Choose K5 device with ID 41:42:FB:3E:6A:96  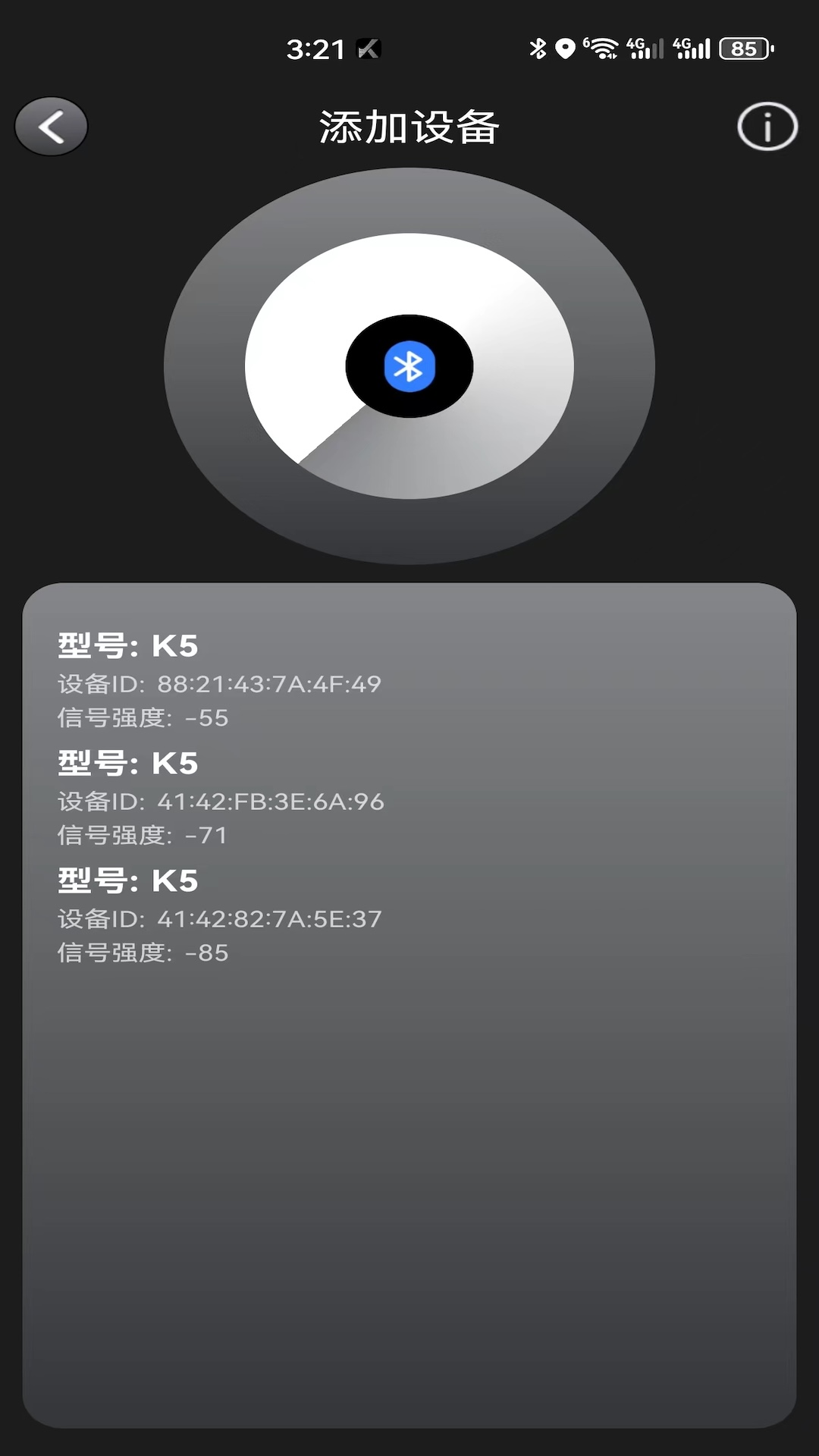[221, 799]
